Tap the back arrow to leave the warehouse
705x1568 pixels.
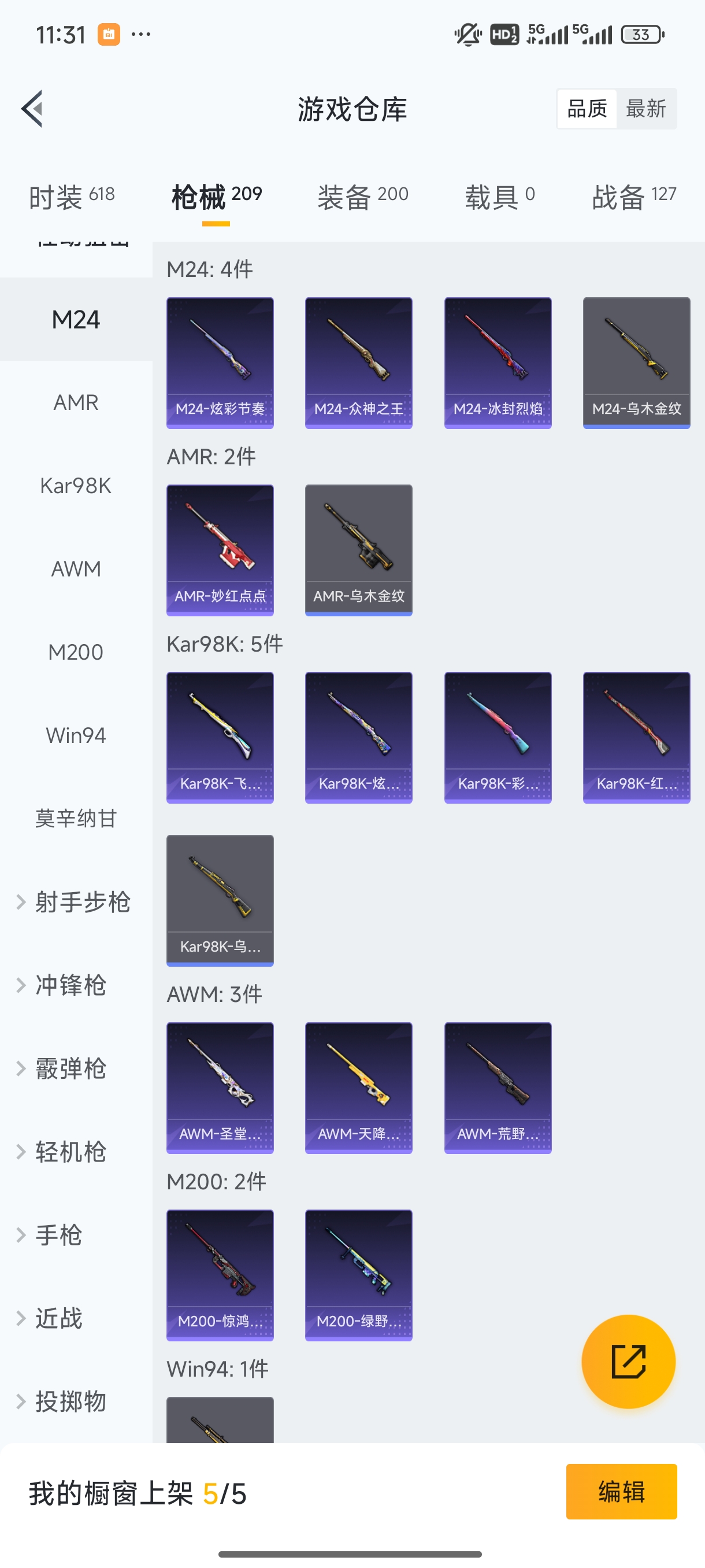[32, 108]
